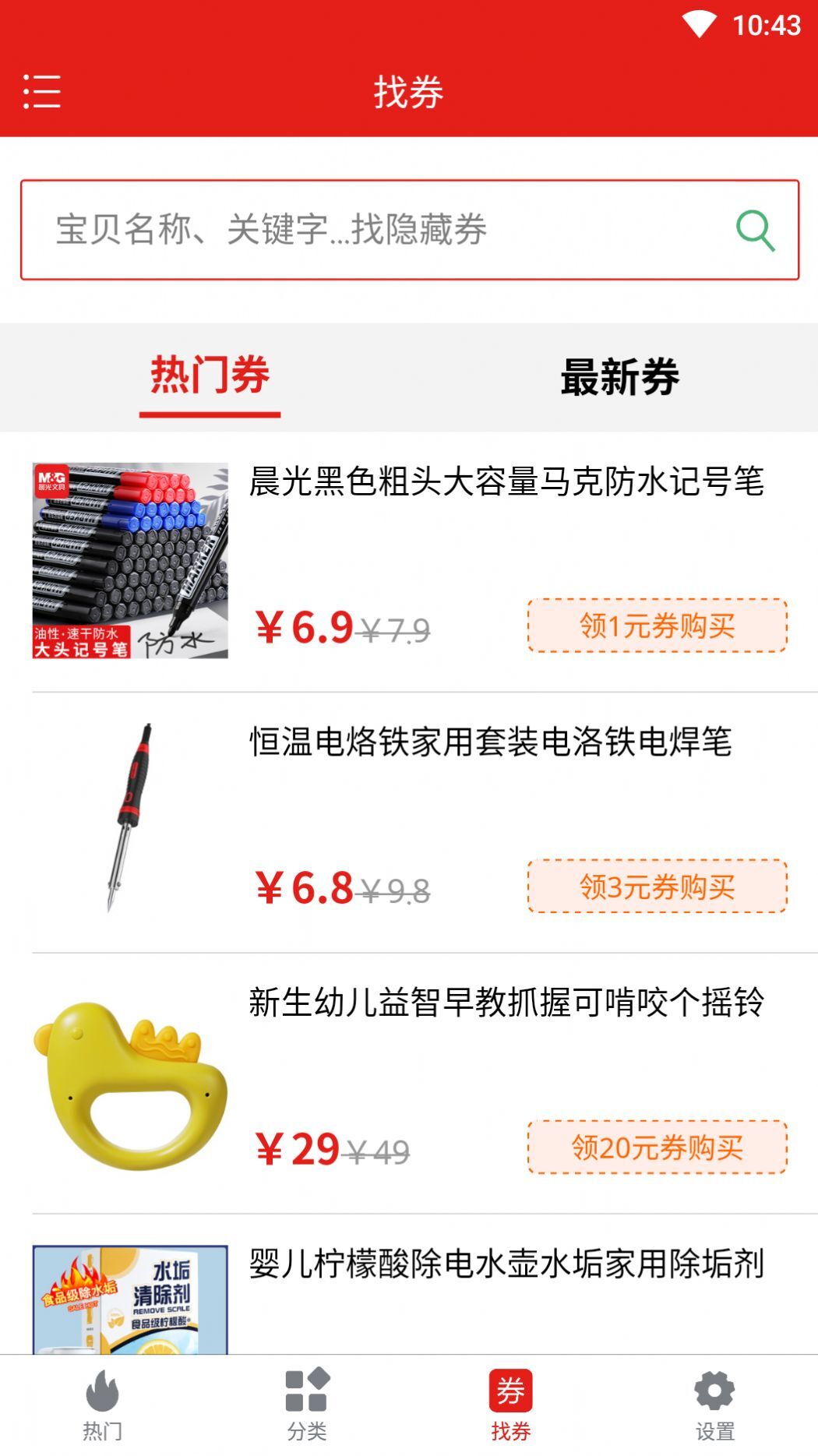Screen dimensions: 818x1456
Task: Claim the 领1元券购买 coupon
Action: (x=657, y=626)
